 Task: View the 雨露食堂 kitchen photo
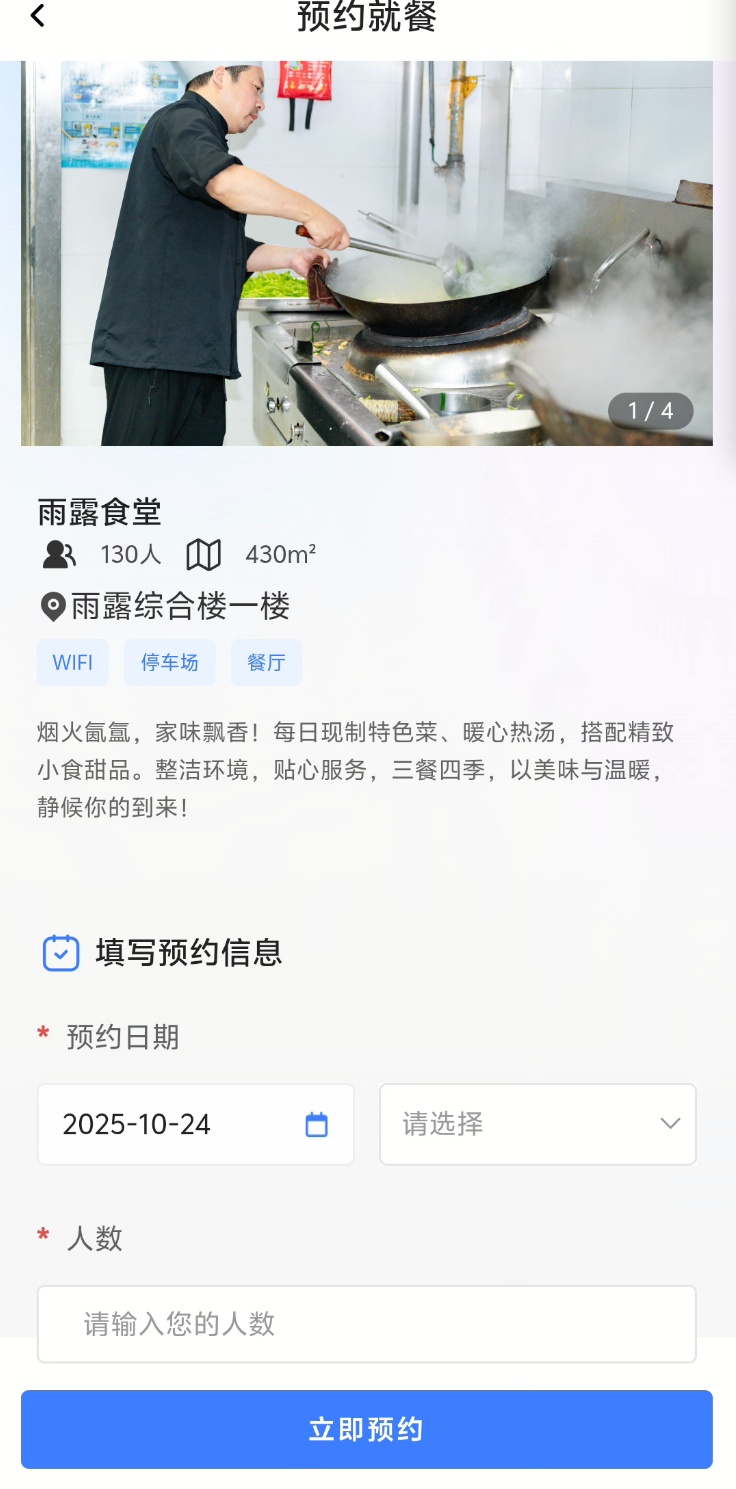366,253
